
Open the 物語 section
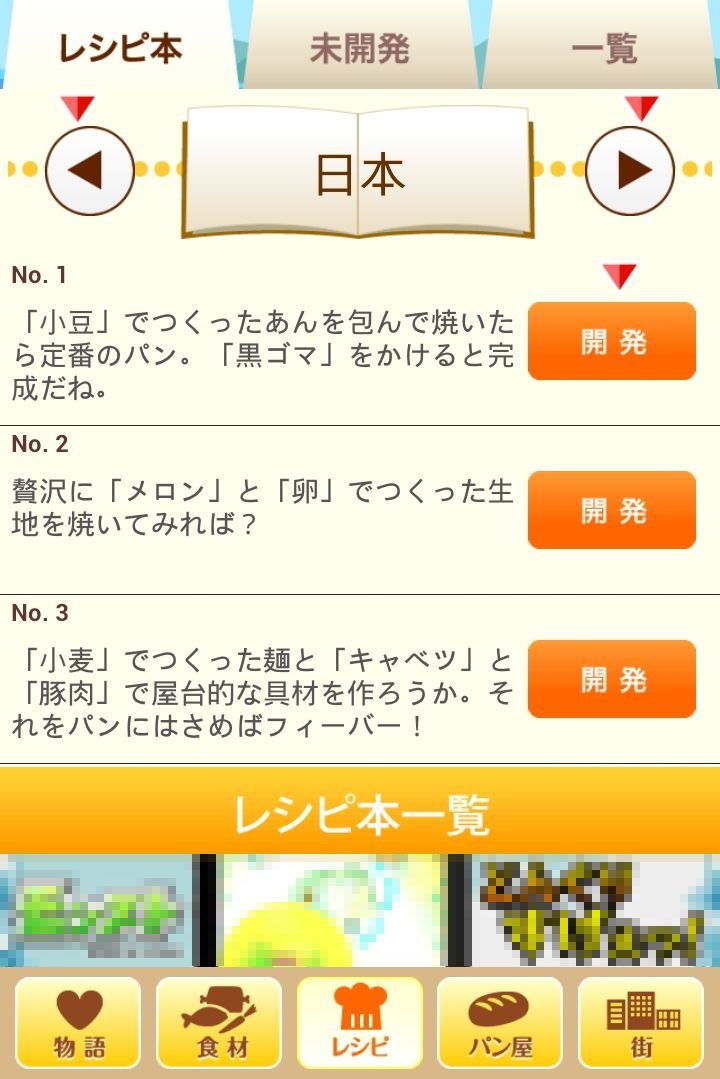pyautogui.click(x=78, y=1023)
